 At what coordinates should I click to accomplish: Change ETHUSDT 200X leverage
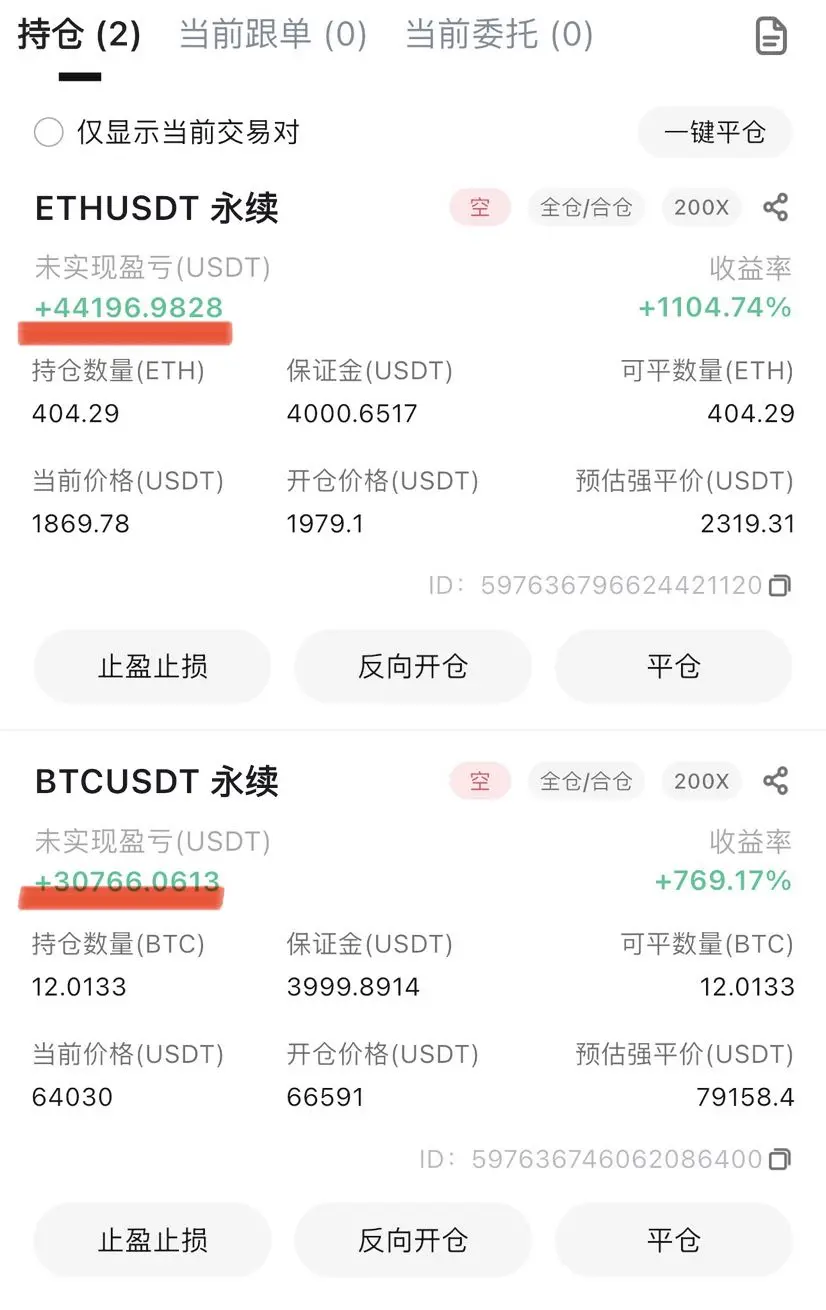[701, 208]
